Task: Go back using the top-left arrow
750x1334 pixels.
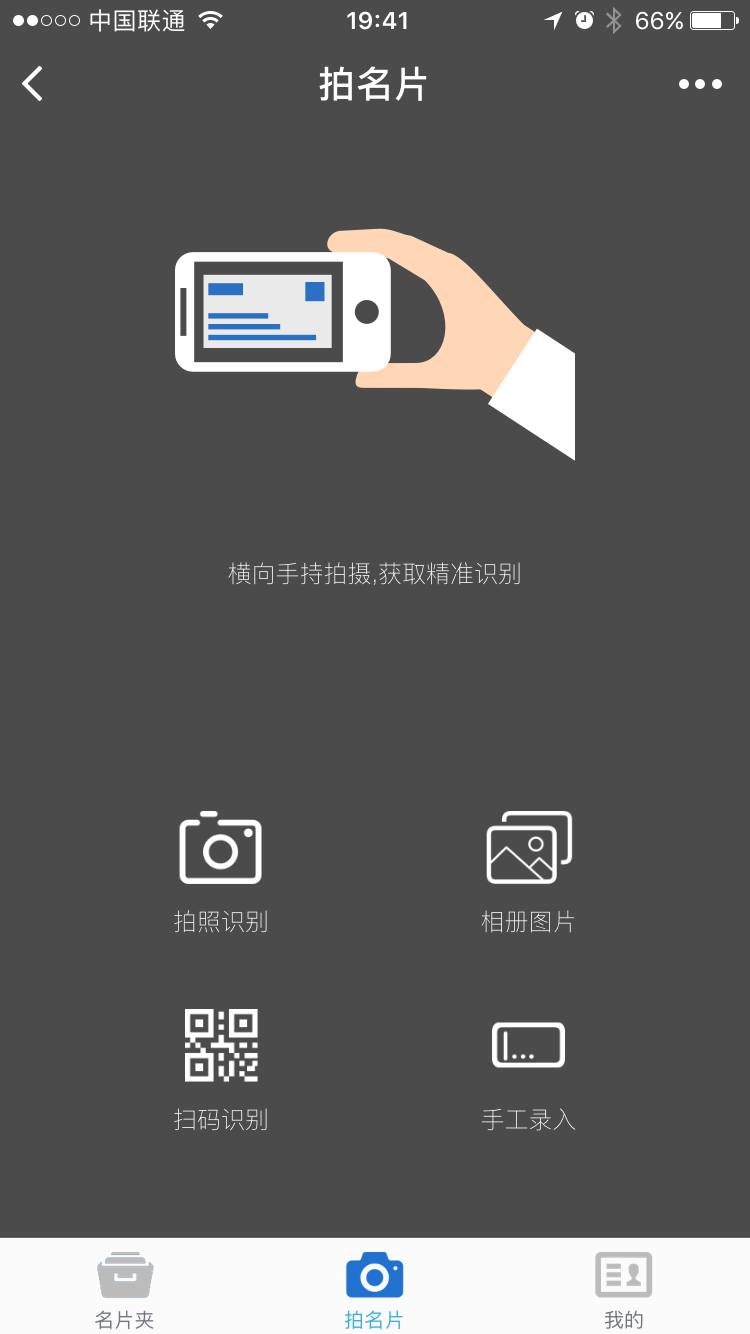Action: (x=33, y=84)
